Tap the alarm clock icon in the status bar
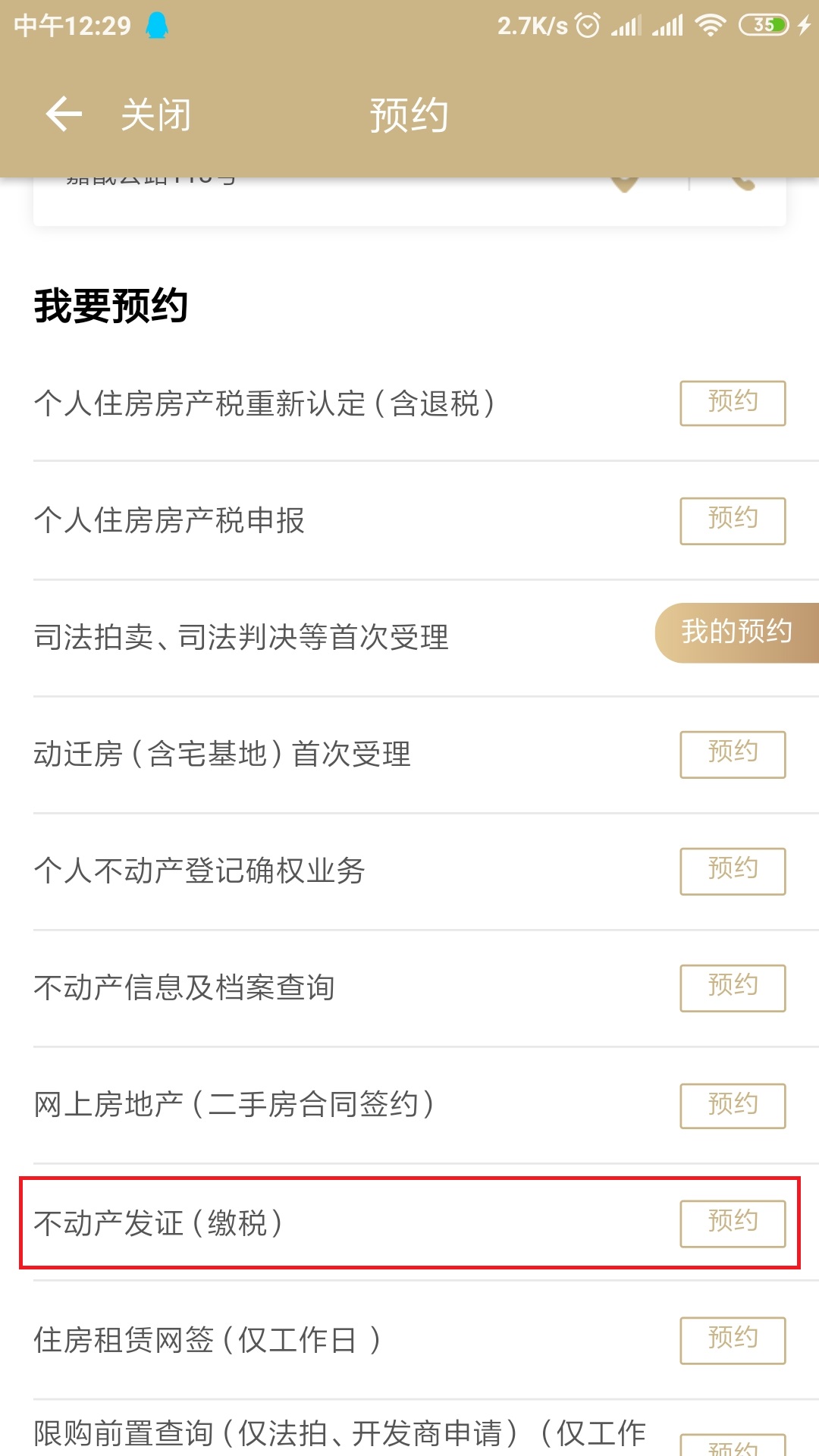 588,23
